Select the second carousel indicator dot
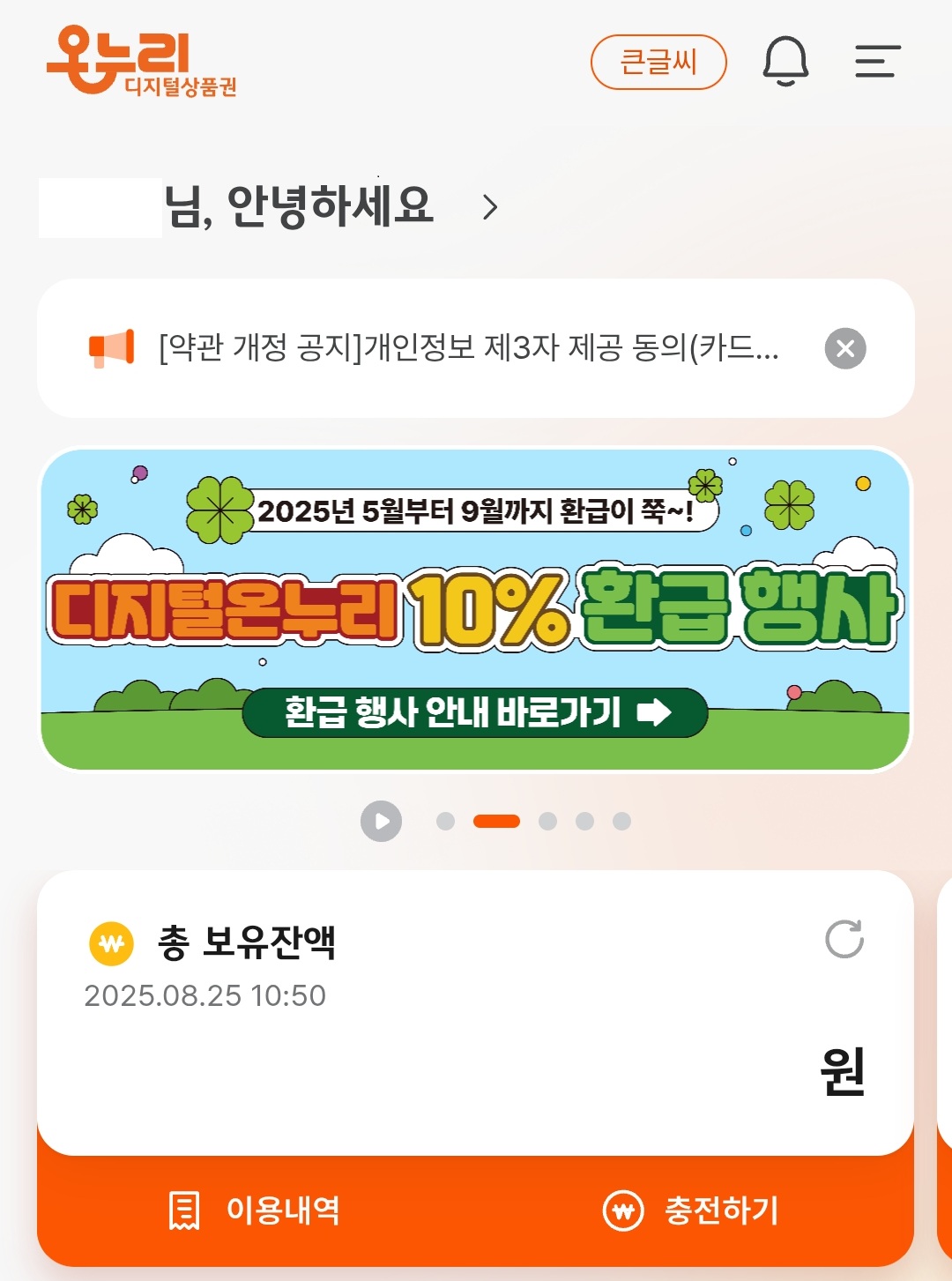The width and height of the screenshot is (952, 1281). (496, 820)
